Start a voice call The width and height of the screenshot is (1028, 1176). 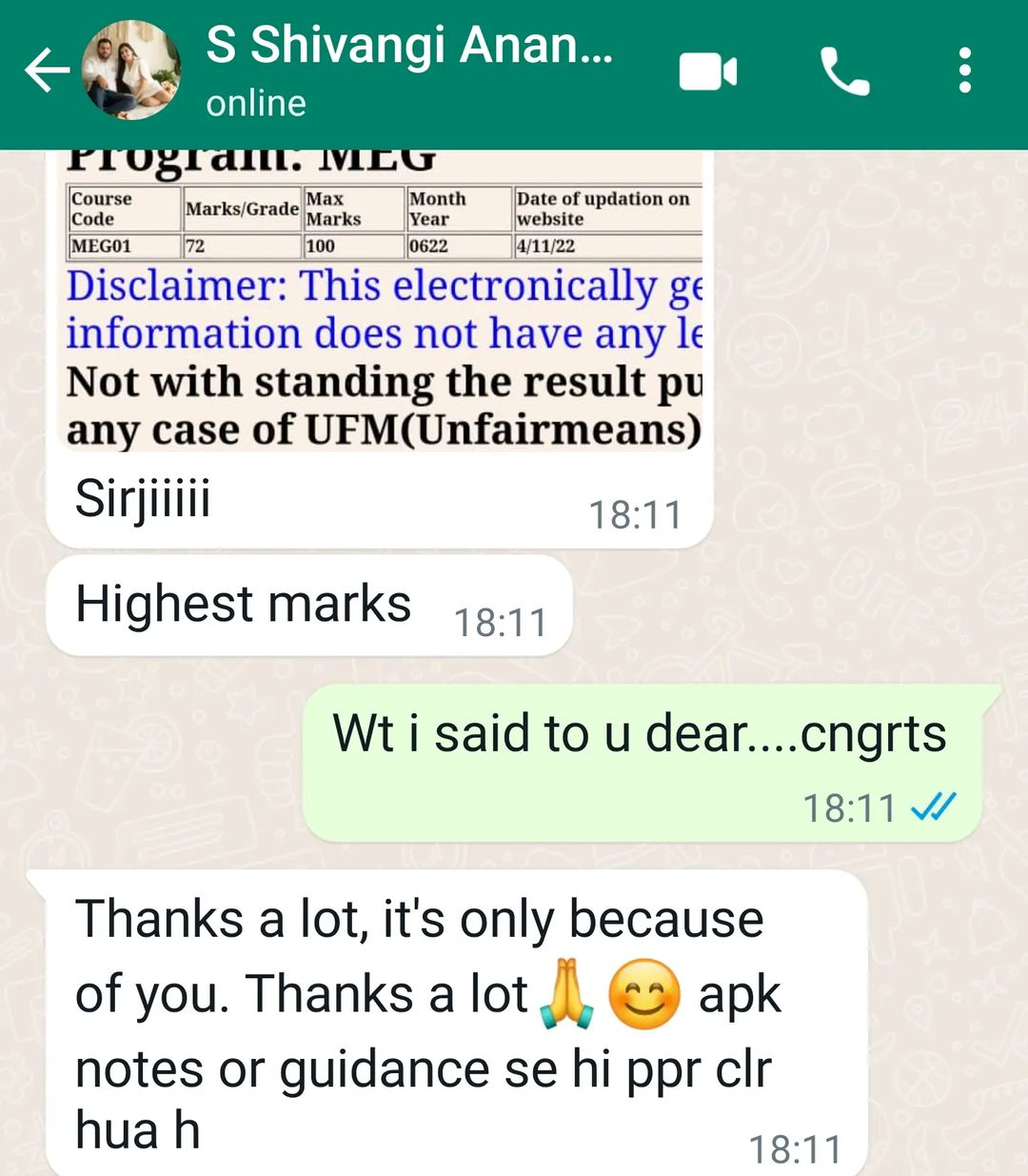(844, 72)
